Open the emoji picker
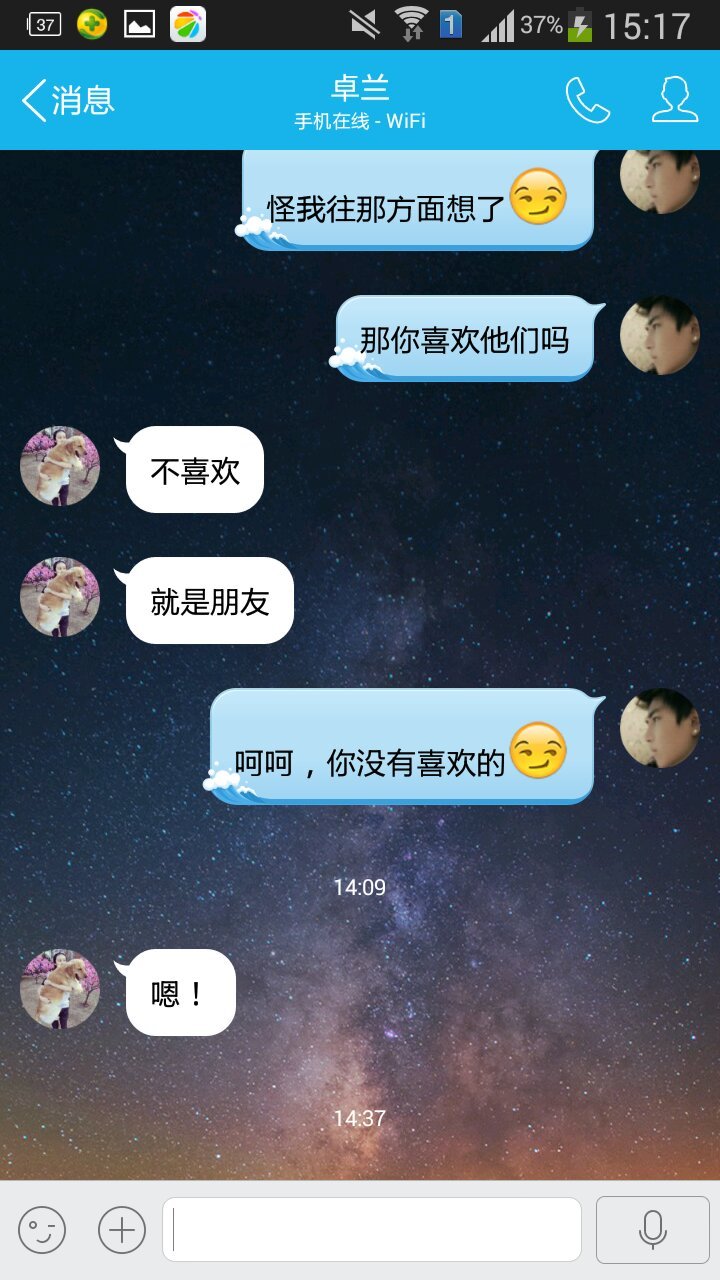 tap(42, 1229)
